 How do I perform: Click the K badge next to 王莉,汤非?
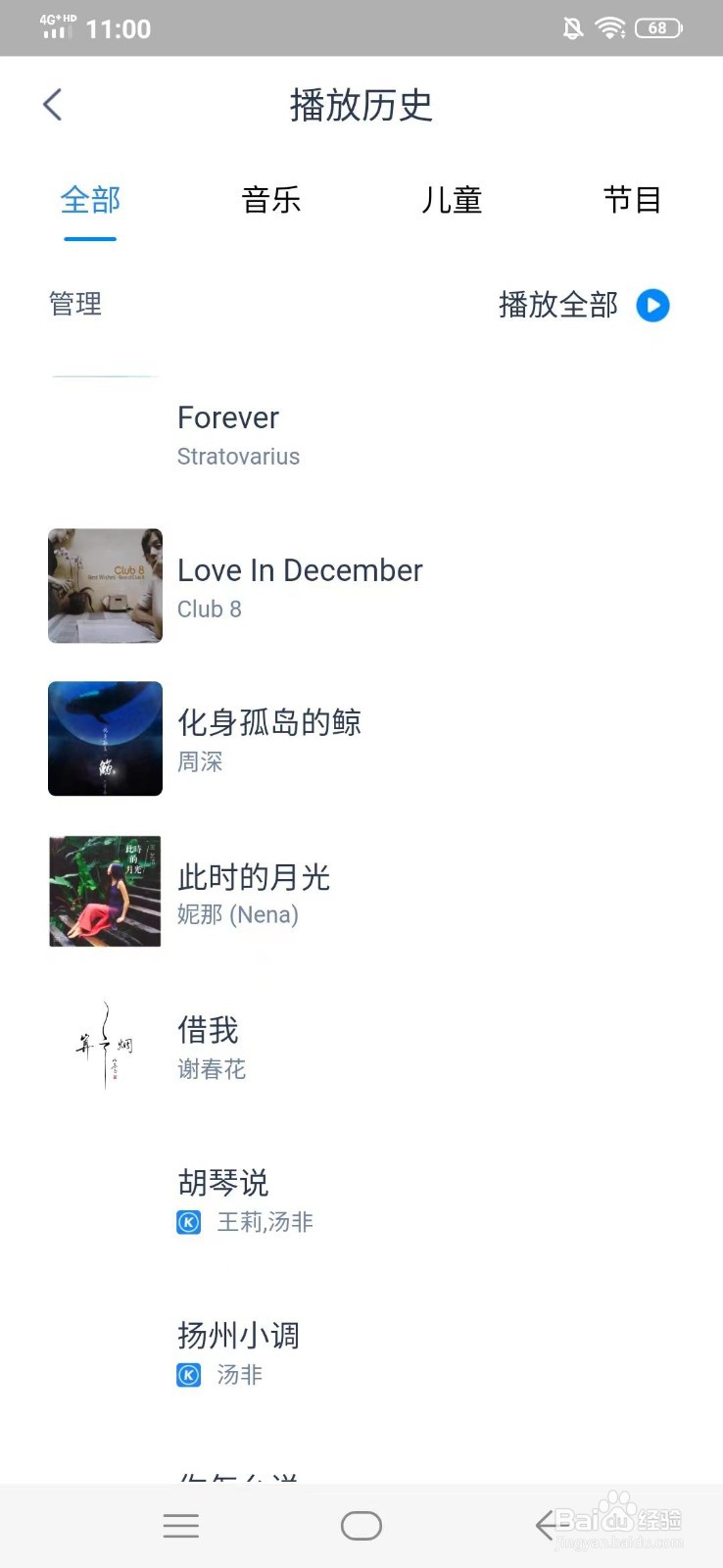tap(188, 1222)
